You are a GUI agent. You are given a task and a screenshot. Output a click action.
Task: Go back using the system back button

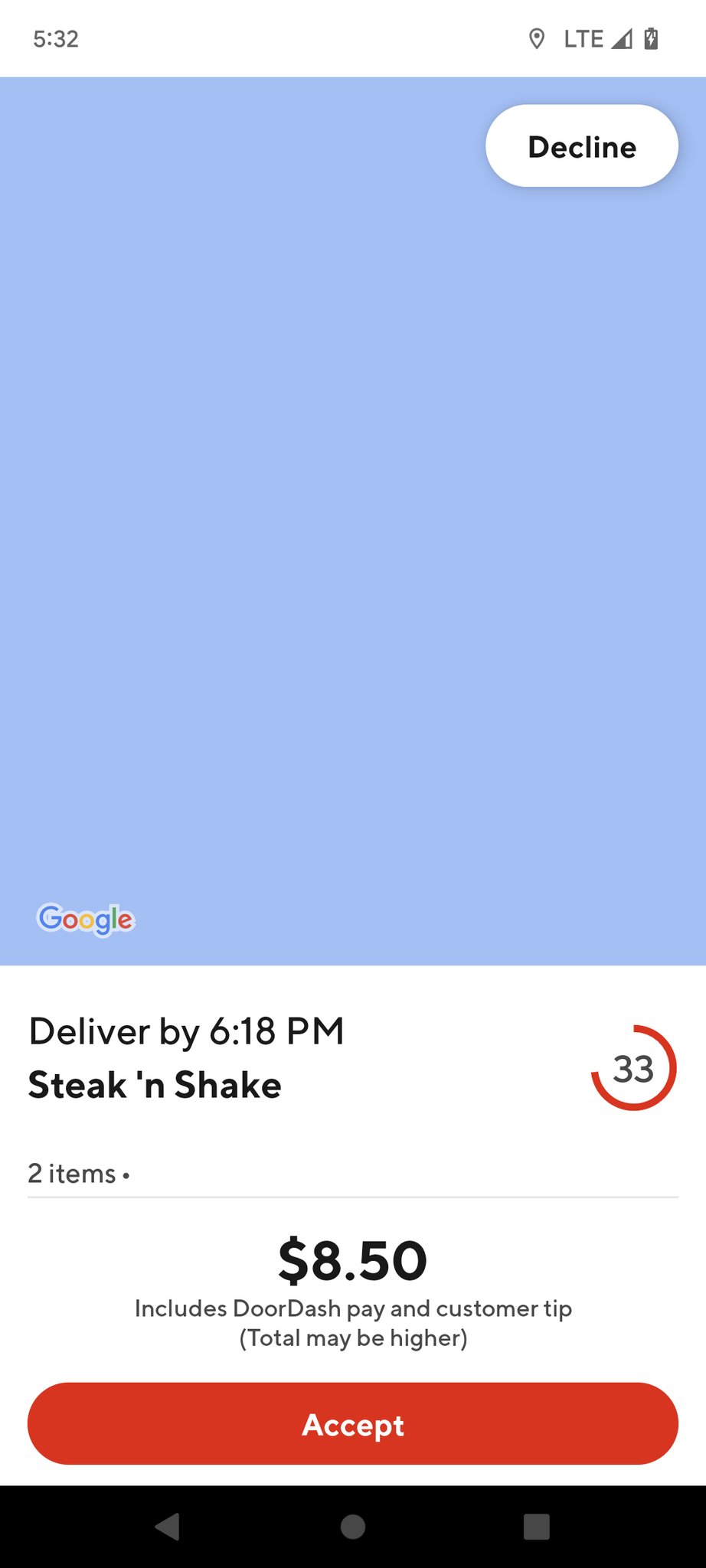click(168, 1527)
